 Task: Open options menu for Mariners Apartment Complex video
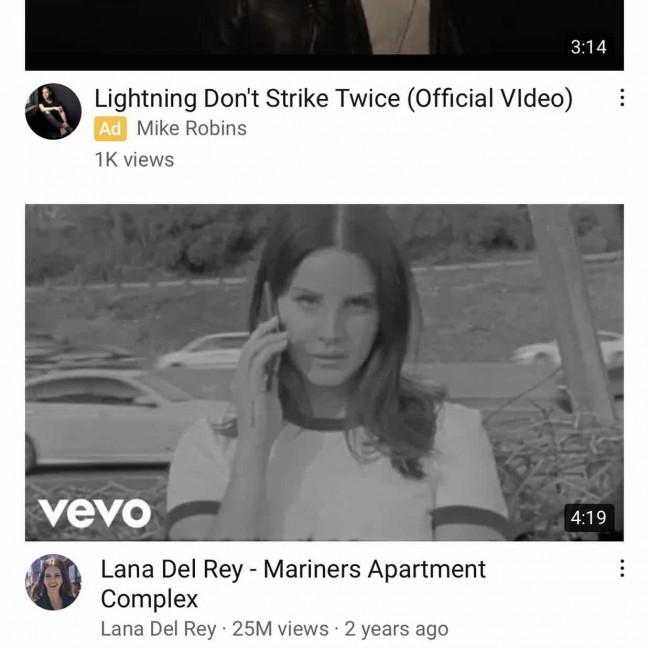pos(622,568)
